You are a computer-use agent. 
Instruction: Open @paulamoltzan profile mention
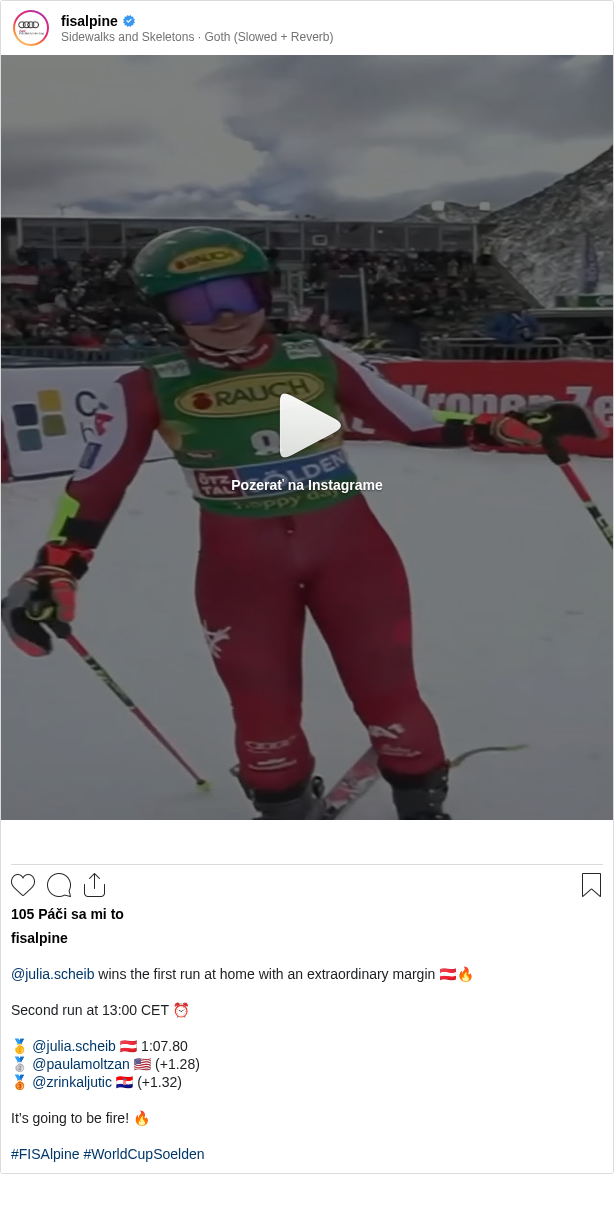pos(80,1064)
